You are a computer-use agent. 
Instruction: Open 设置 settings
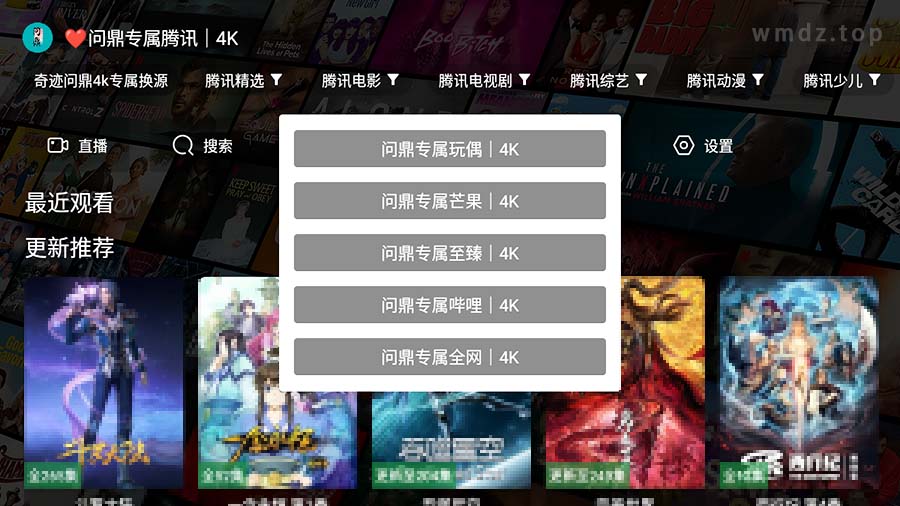pos(704,146)
